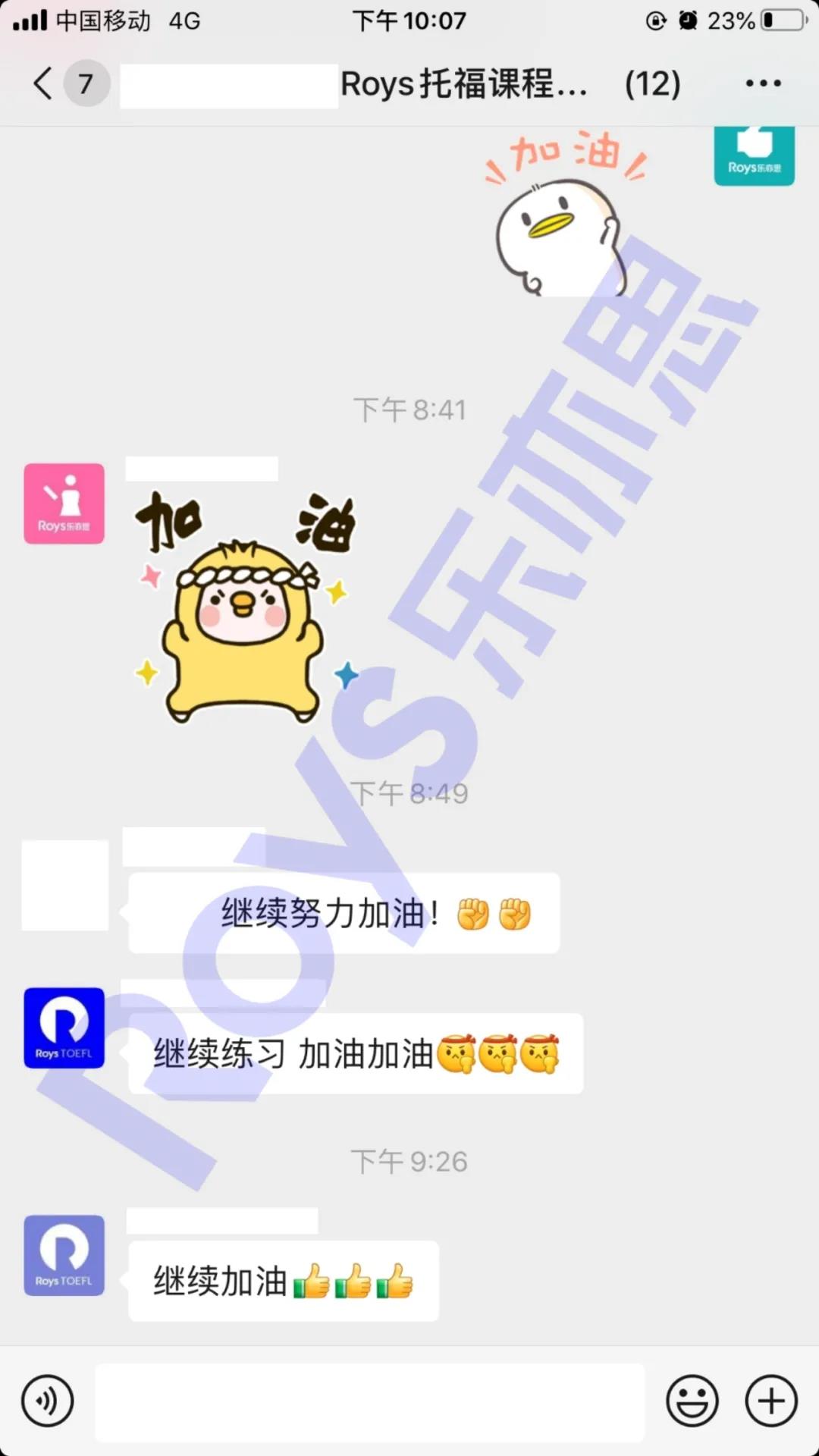Open the emoji sticker panel
Image resolution: width=819 pixels, height=1456 pixels.
point(692,1401)
